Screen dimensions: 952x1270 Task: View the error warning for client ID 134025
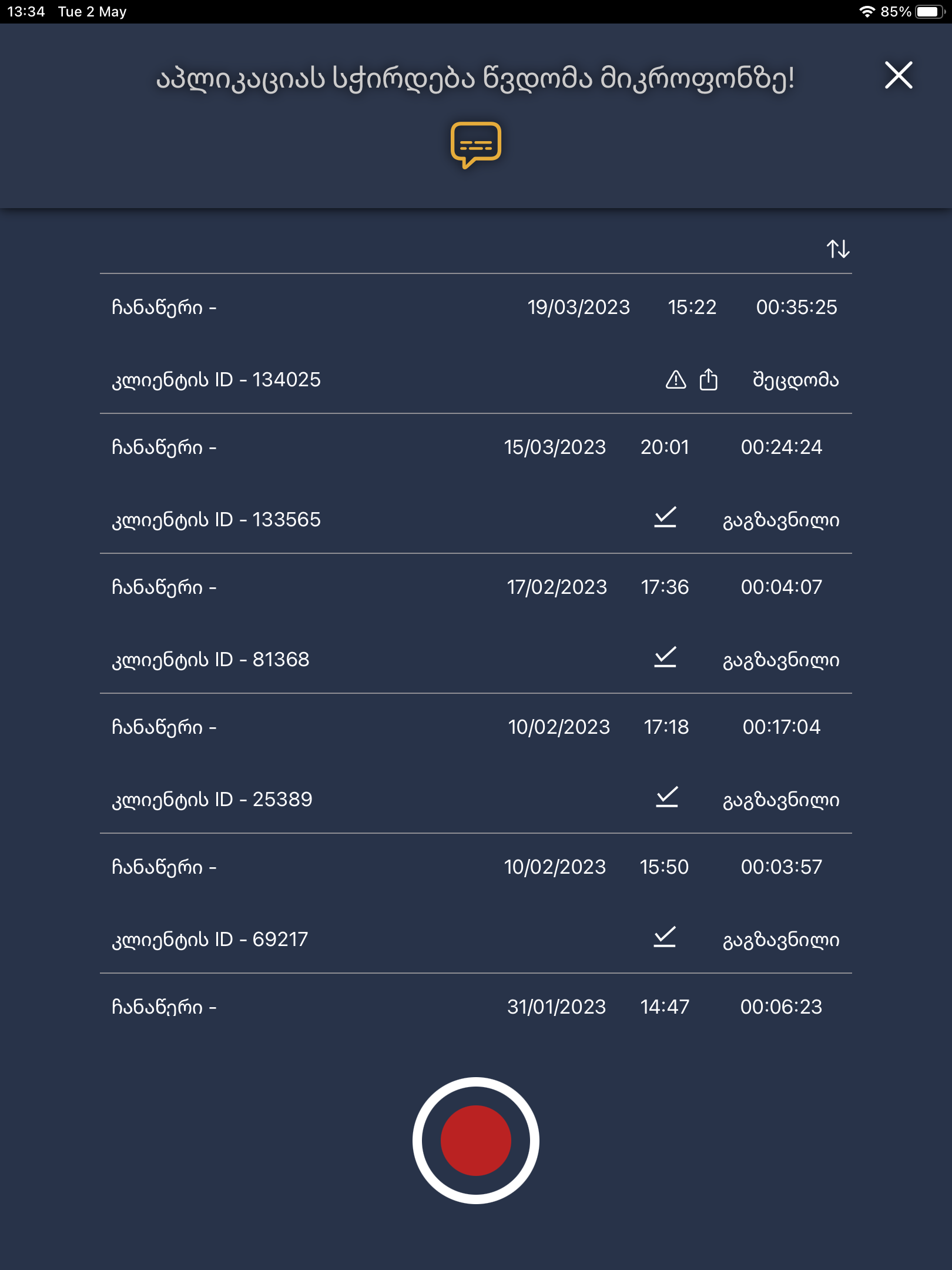(x=676, y=380)
